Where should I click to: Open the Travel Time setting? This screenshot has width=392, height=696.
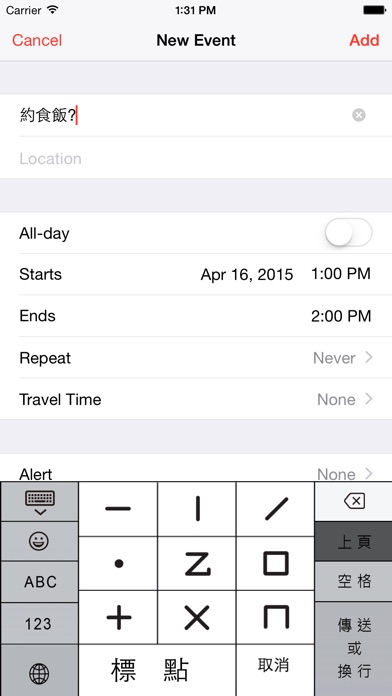(x=196, y=399)
